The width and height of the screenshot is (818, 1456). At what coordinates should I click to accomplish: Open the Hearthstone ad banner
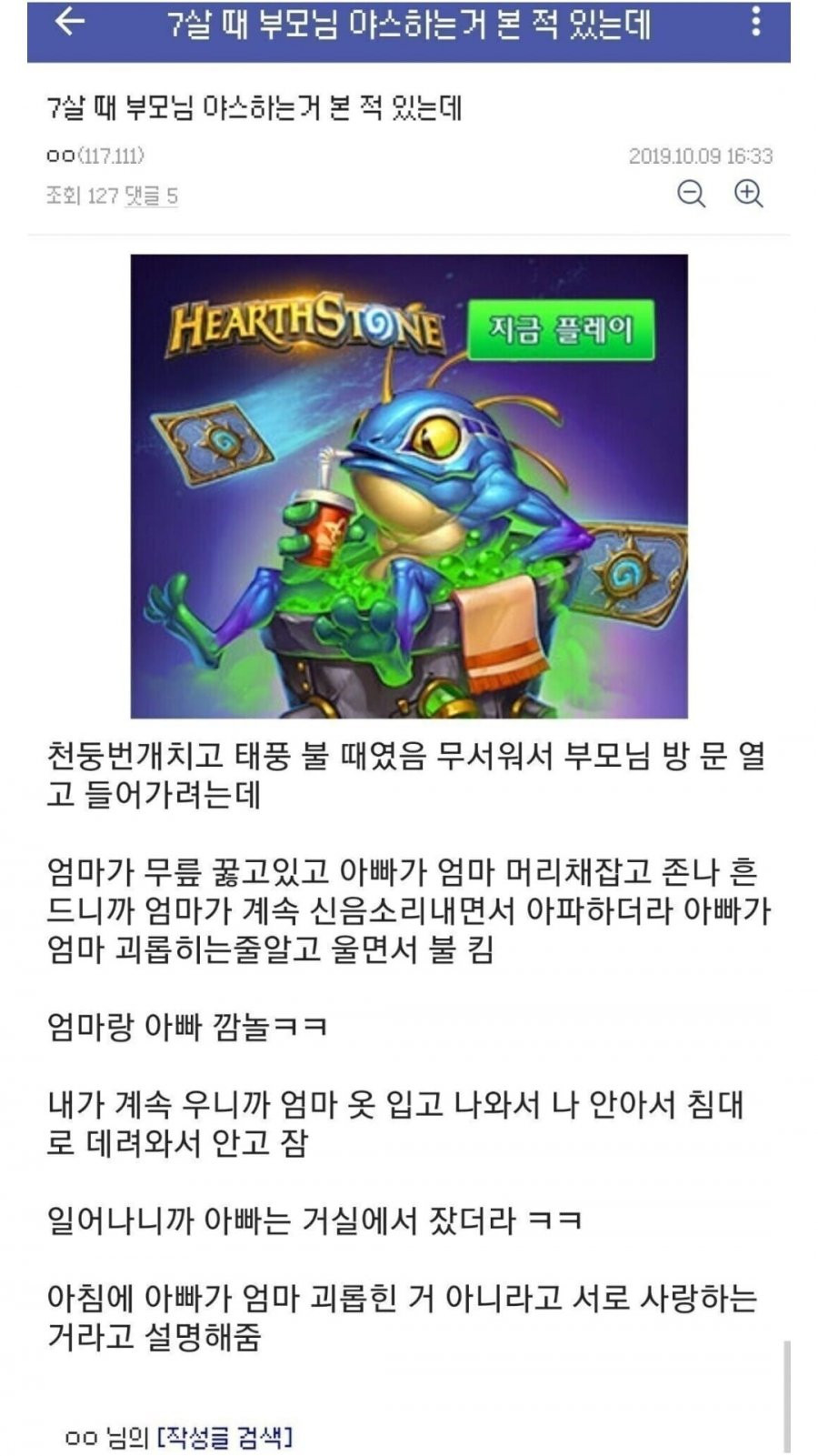click(x=409, y=486)
